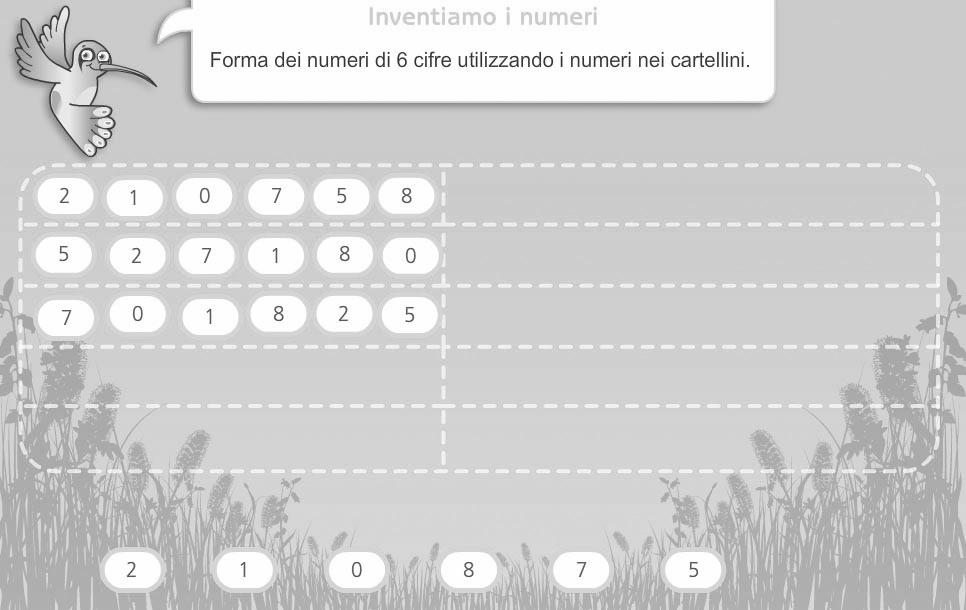Pick the digit 1 tile in the grass
Image resolution: width=966 pixels, height=610 pixels.
click(243, 570)
